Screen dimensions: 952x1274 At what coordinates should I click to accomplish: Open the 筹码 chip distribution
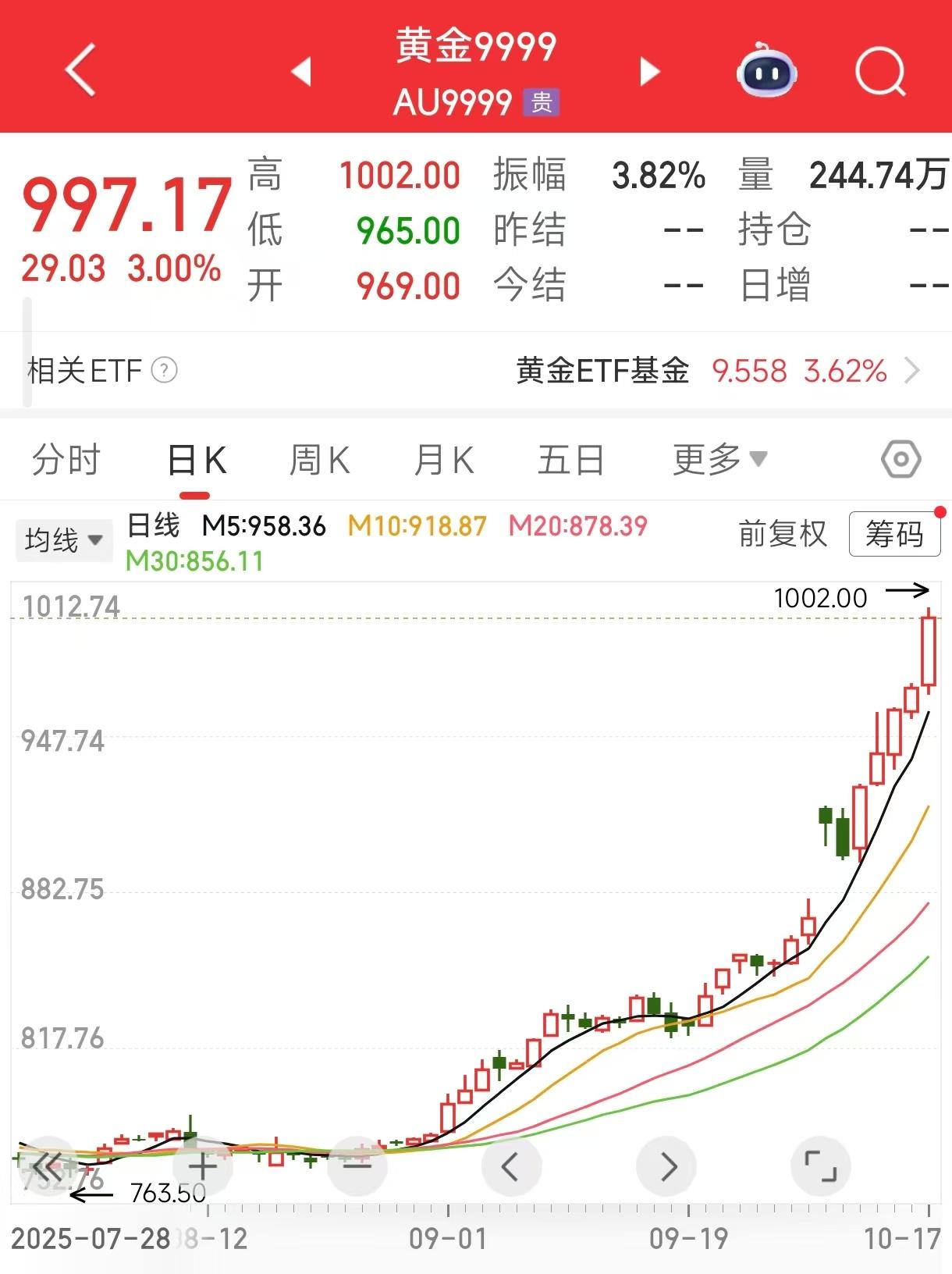tap(894, 535)
